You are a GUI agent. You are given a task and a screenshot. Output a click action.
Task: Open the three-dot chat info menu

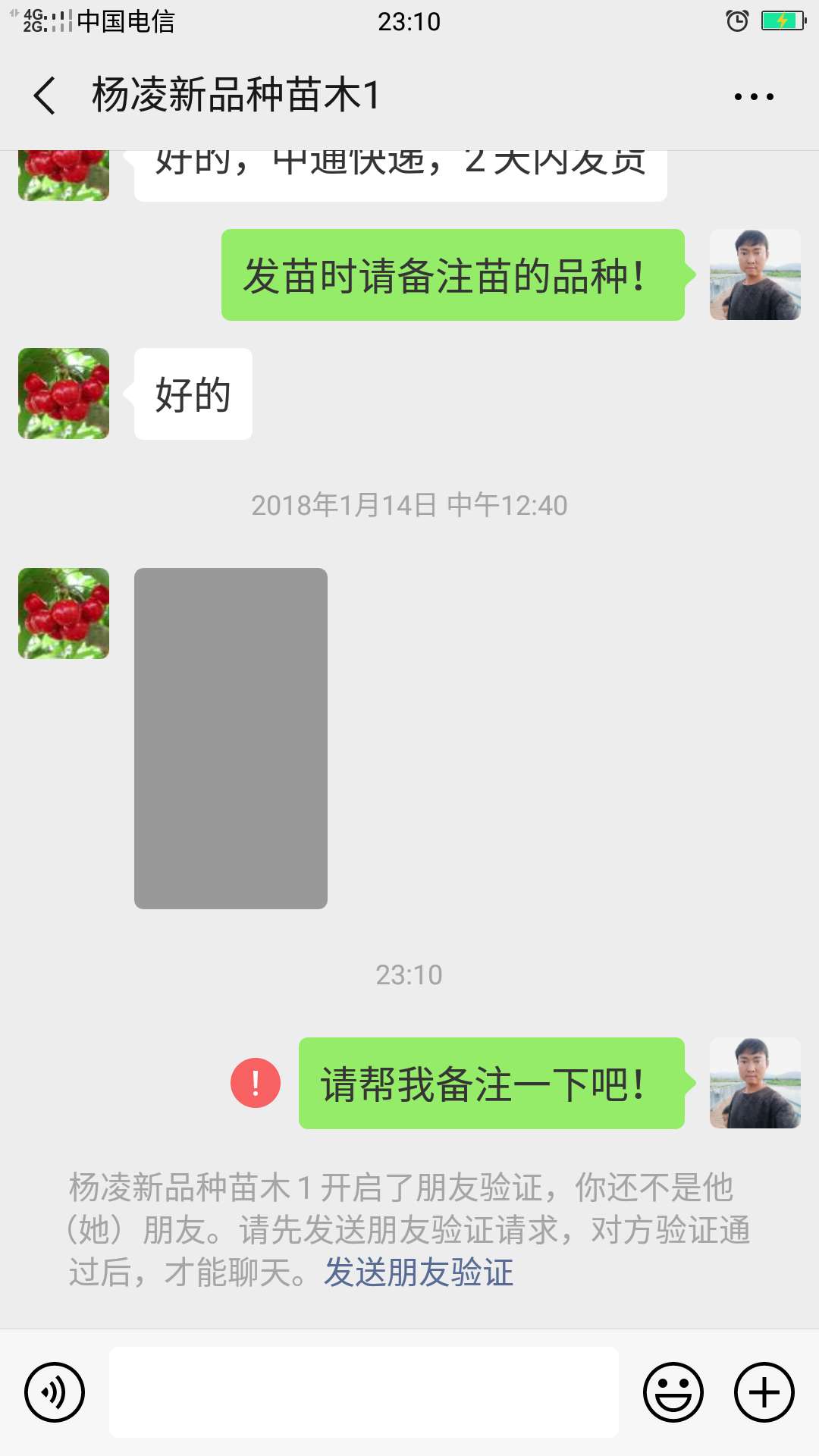[x=754, y=96]
